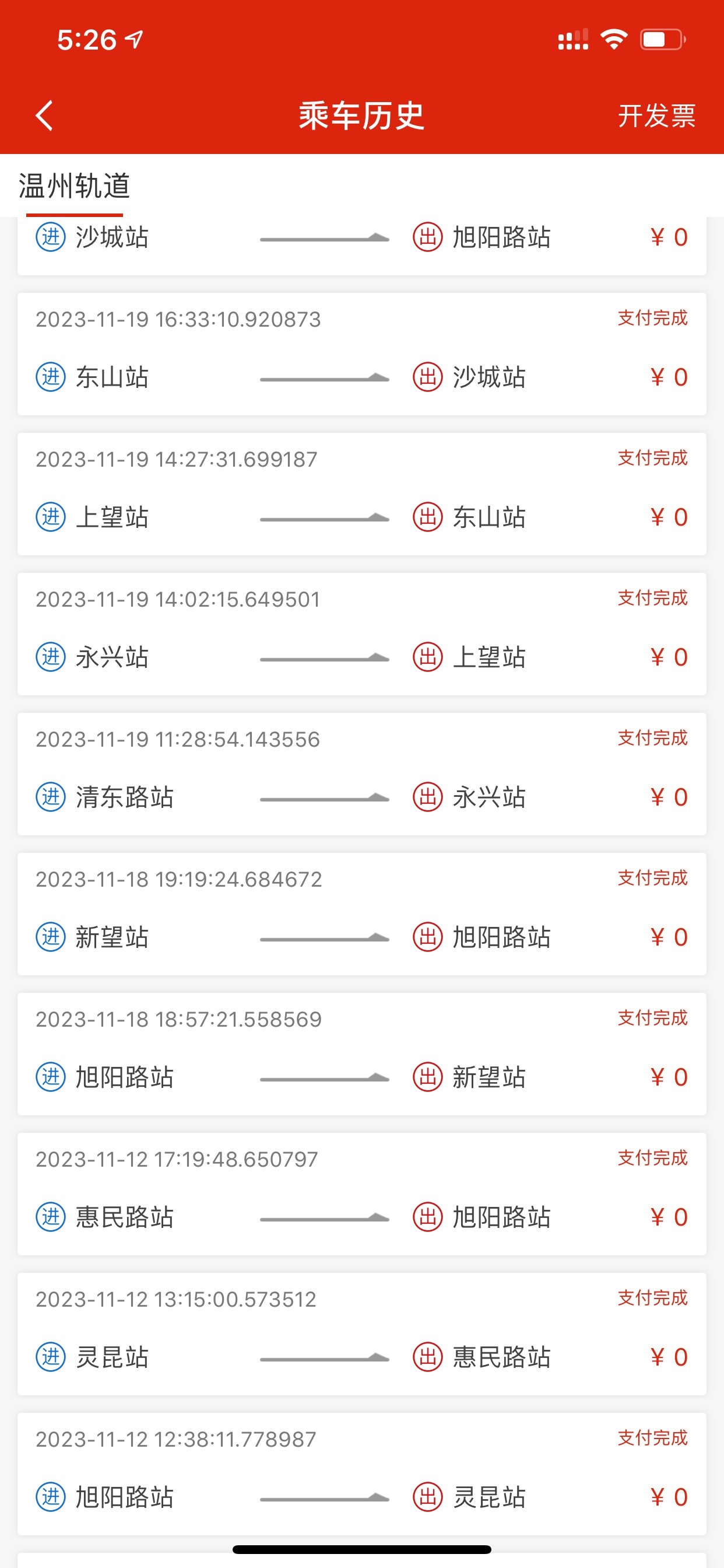Tap 开发票 to request an invoice
Image resolution: width=724 pixels, height=1568 pixels.
pos(656,116)
